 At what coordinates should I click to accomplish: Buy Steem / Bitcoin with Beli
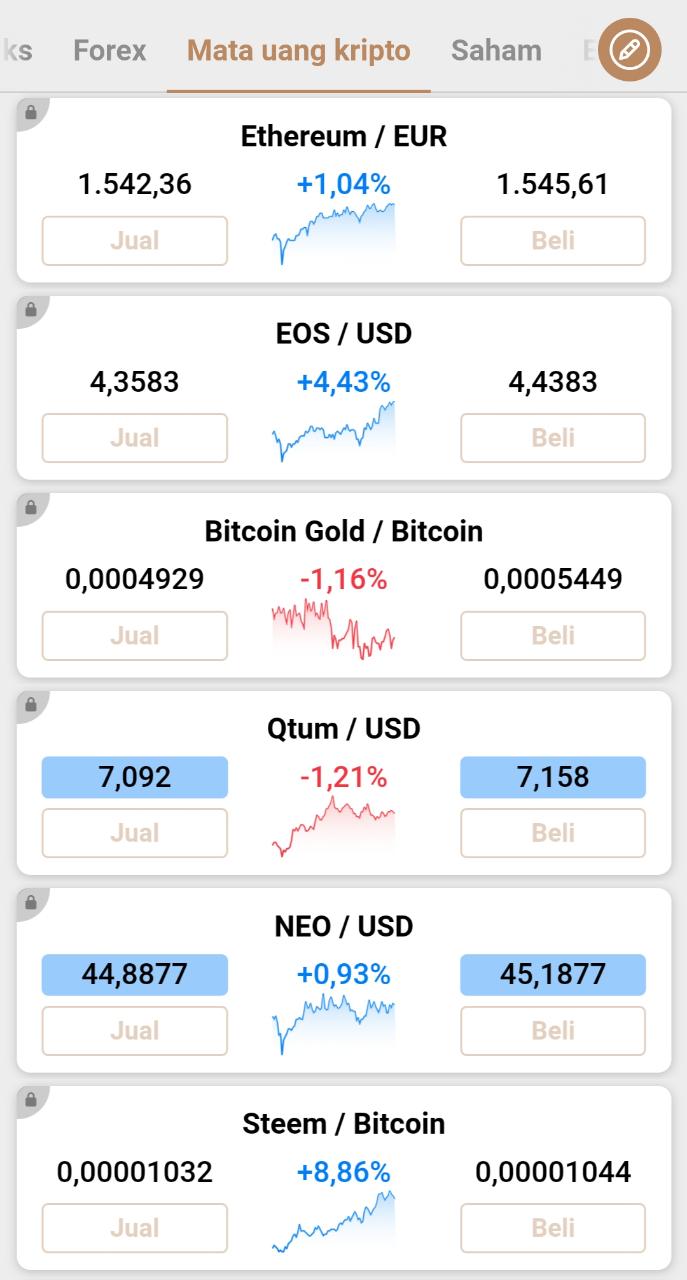click(553, 1228)
